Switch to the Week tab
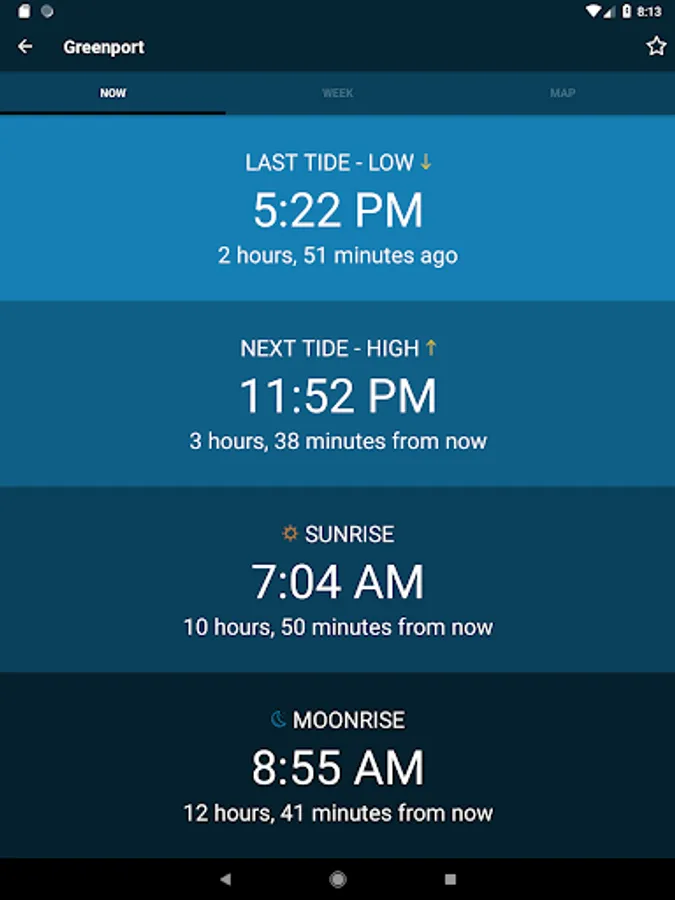 pos(337,93)
